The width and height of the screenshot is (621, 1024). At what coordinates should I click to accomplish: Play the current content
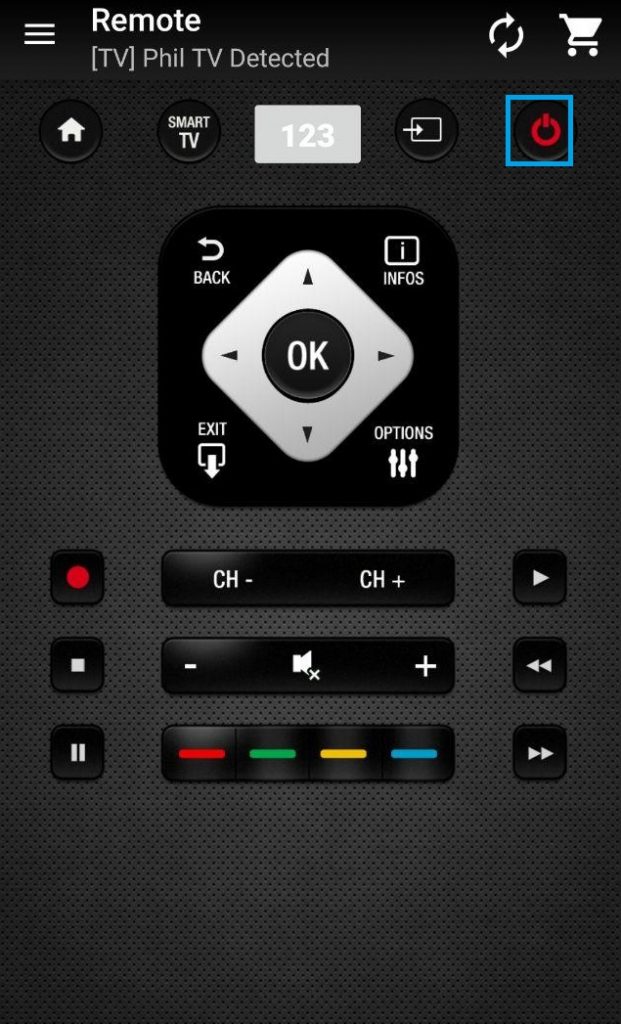coord(540,577)
